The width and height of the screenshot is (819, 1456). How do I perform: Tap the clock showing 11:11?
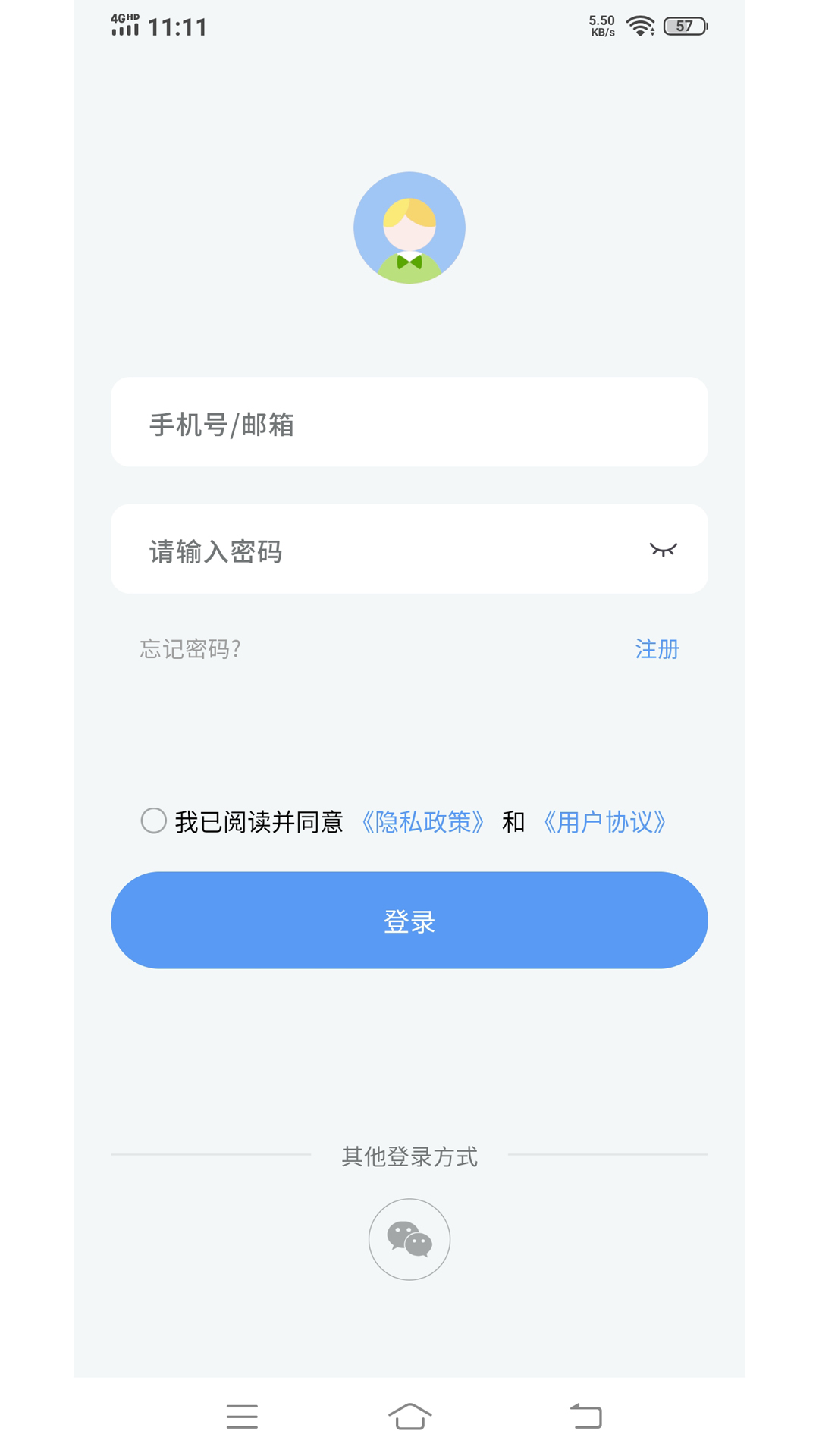point(176,26)
